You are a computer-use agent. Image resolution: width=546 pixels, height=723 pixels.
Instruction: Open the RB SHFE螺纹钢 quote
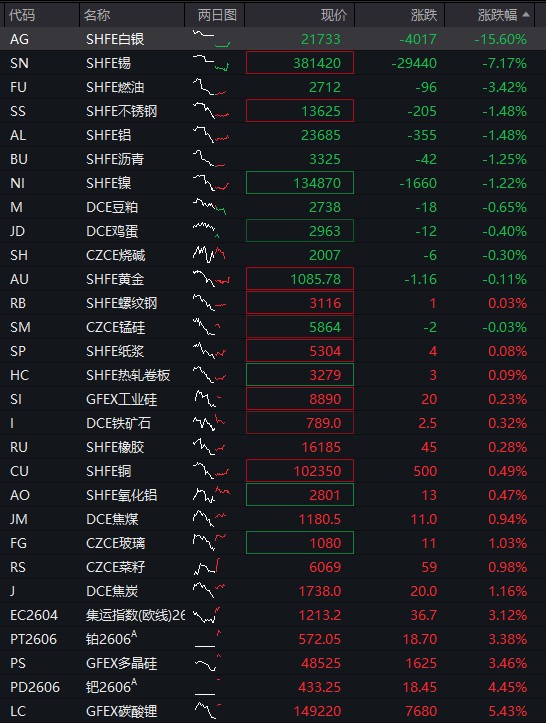click(273, 303)
